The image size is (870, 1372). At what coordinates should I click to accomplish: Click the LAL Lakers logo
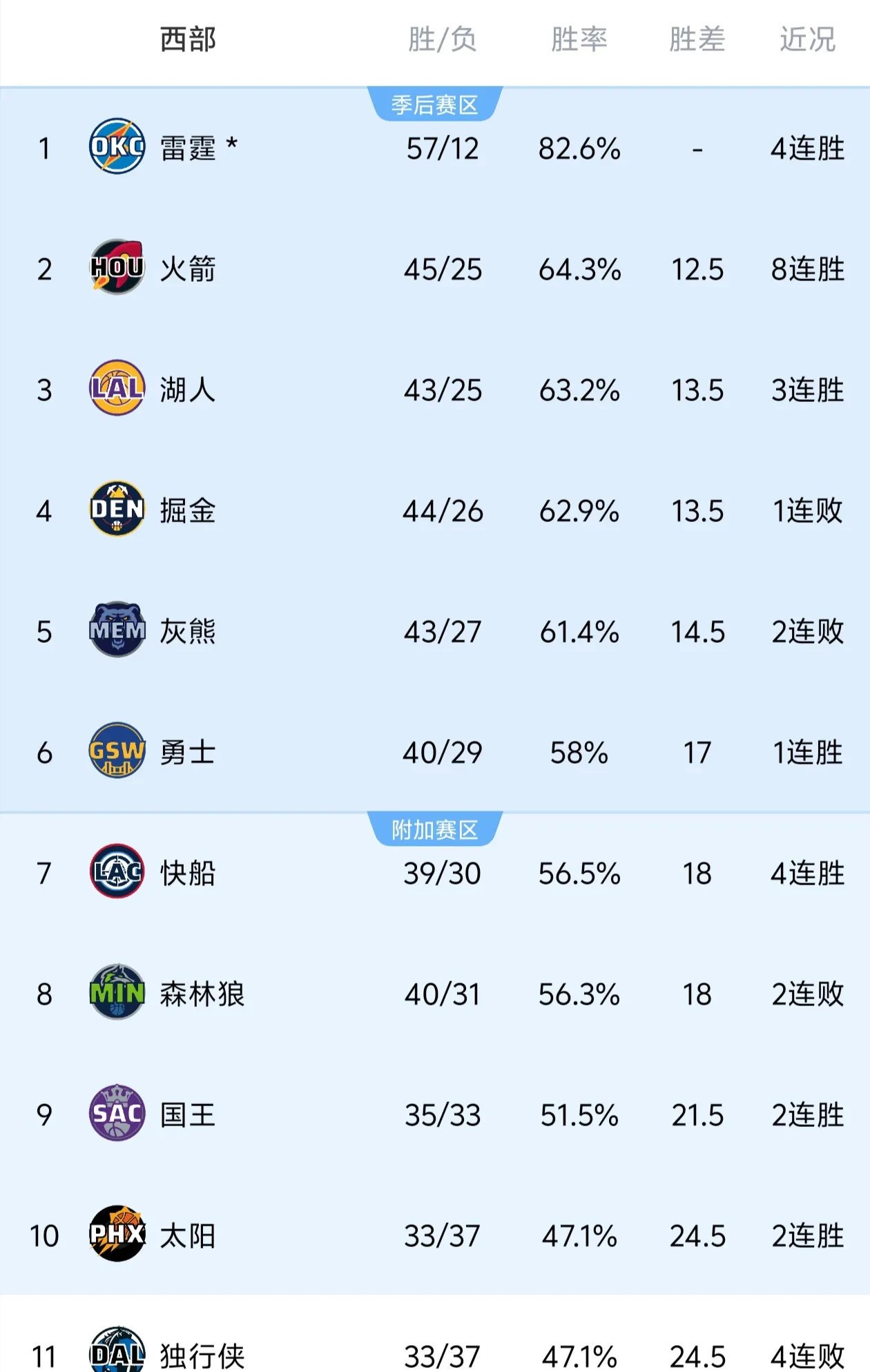pyautogui.click(x=116, y=391)
